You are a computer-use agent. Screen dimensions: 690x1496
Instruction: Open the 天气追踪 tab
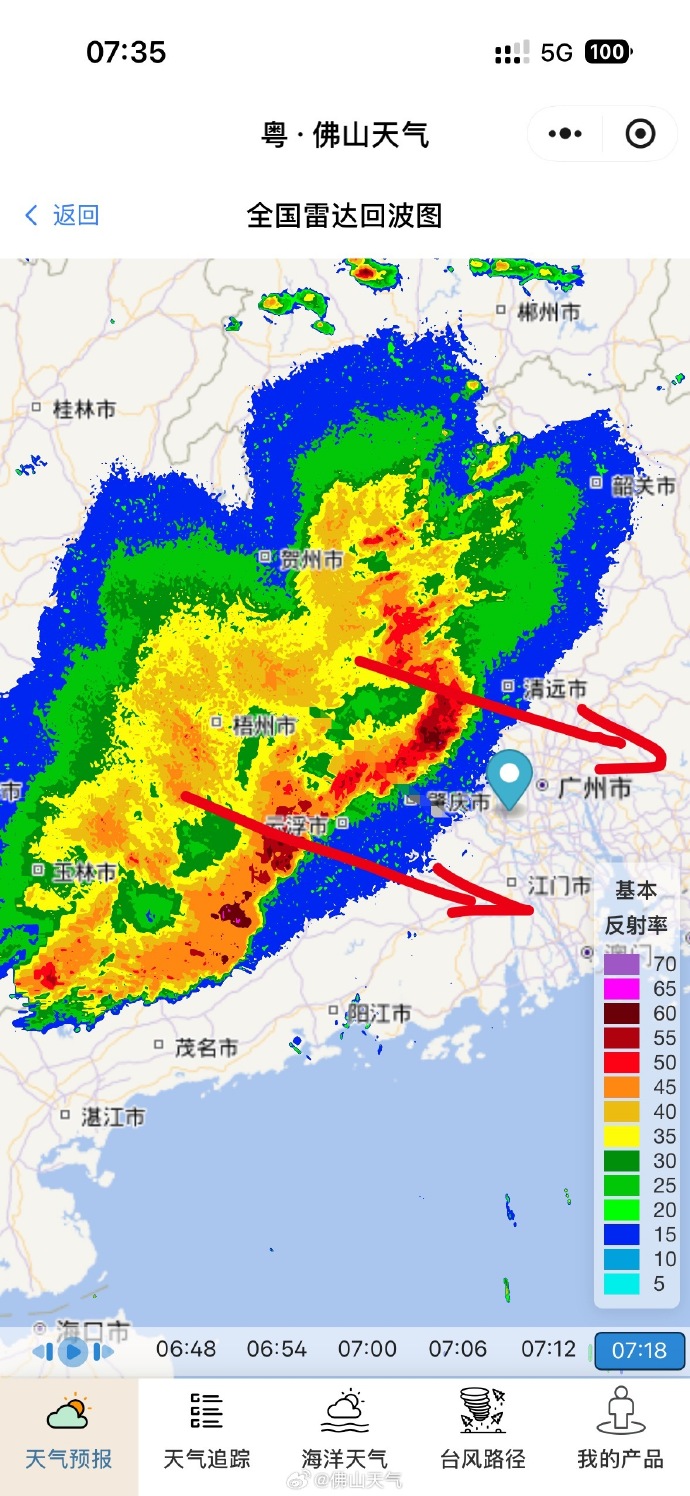pyautogui.click(x=207, y=1436)
